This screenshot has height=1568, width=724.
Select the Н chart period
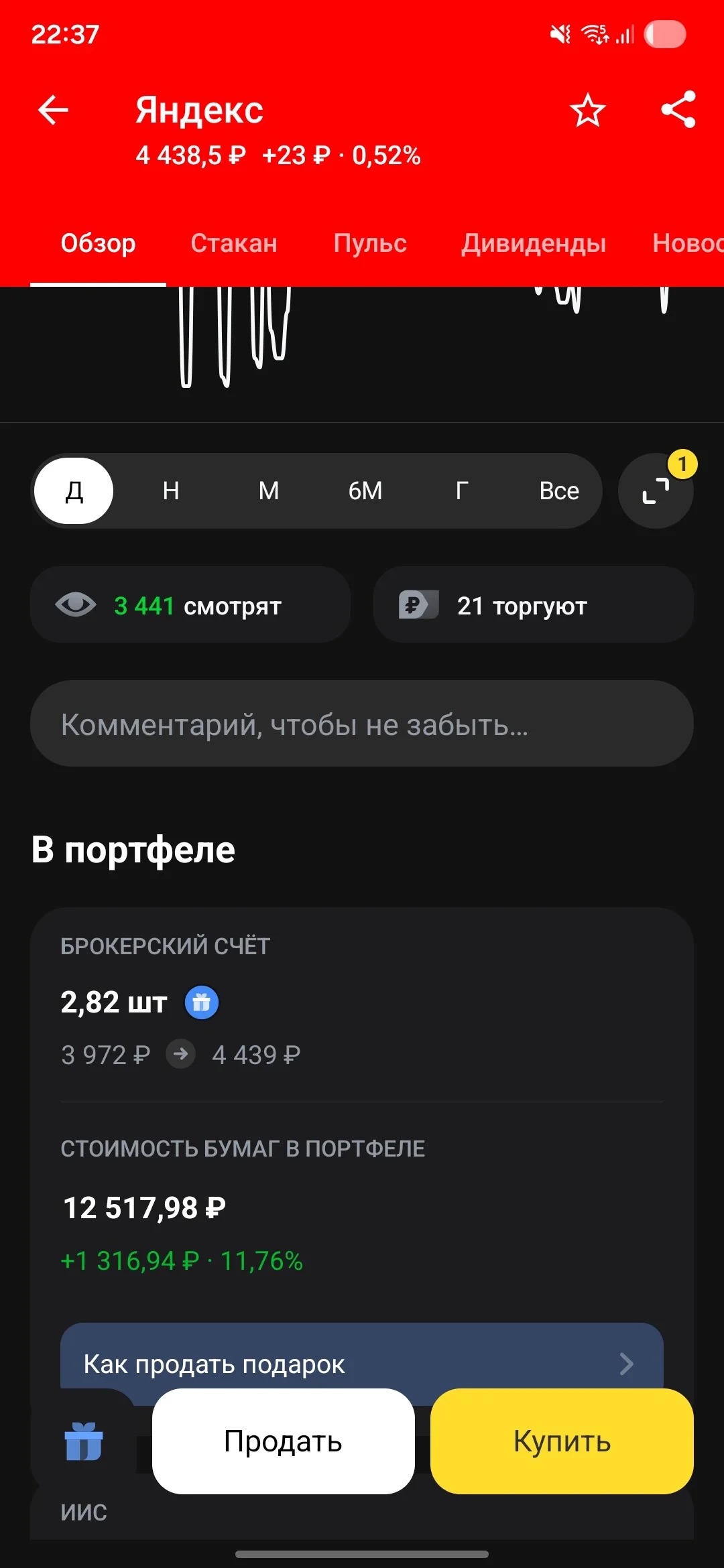171,491
